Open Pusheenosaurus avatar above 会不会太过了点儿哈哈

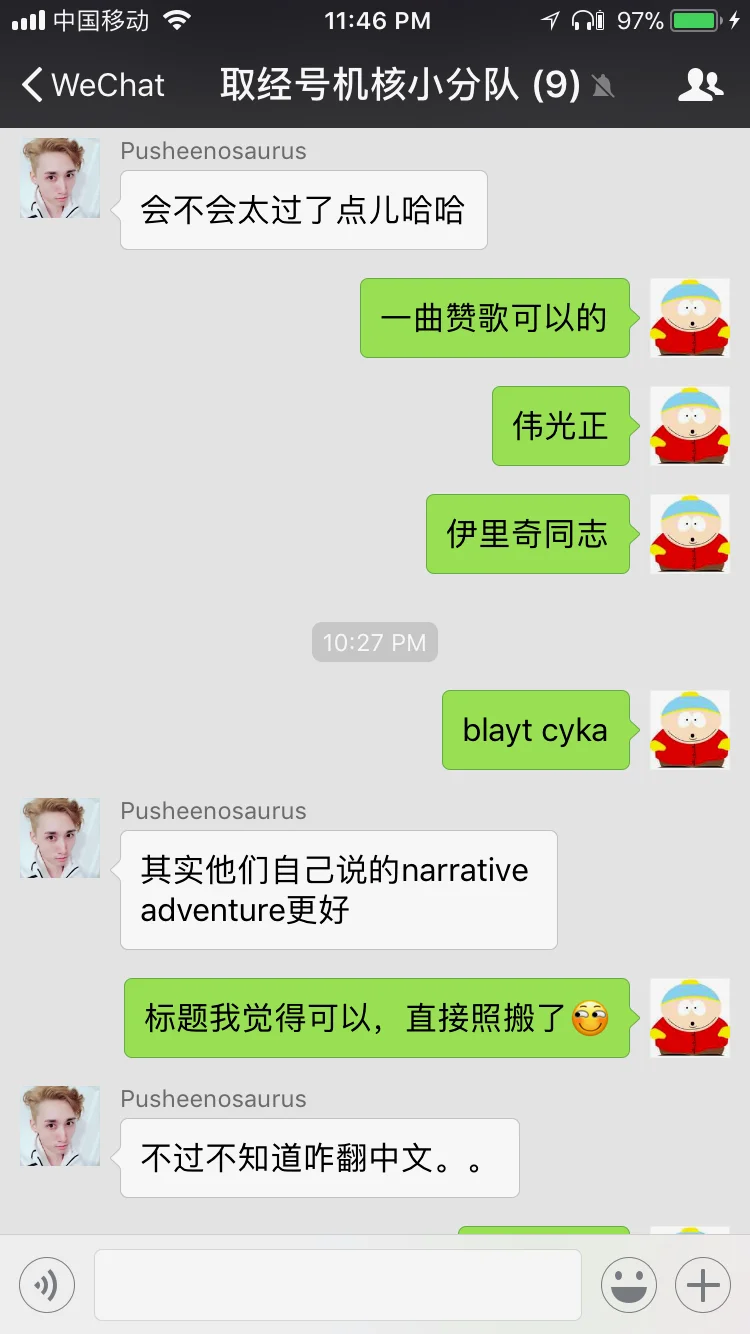[x=60, y=178]
